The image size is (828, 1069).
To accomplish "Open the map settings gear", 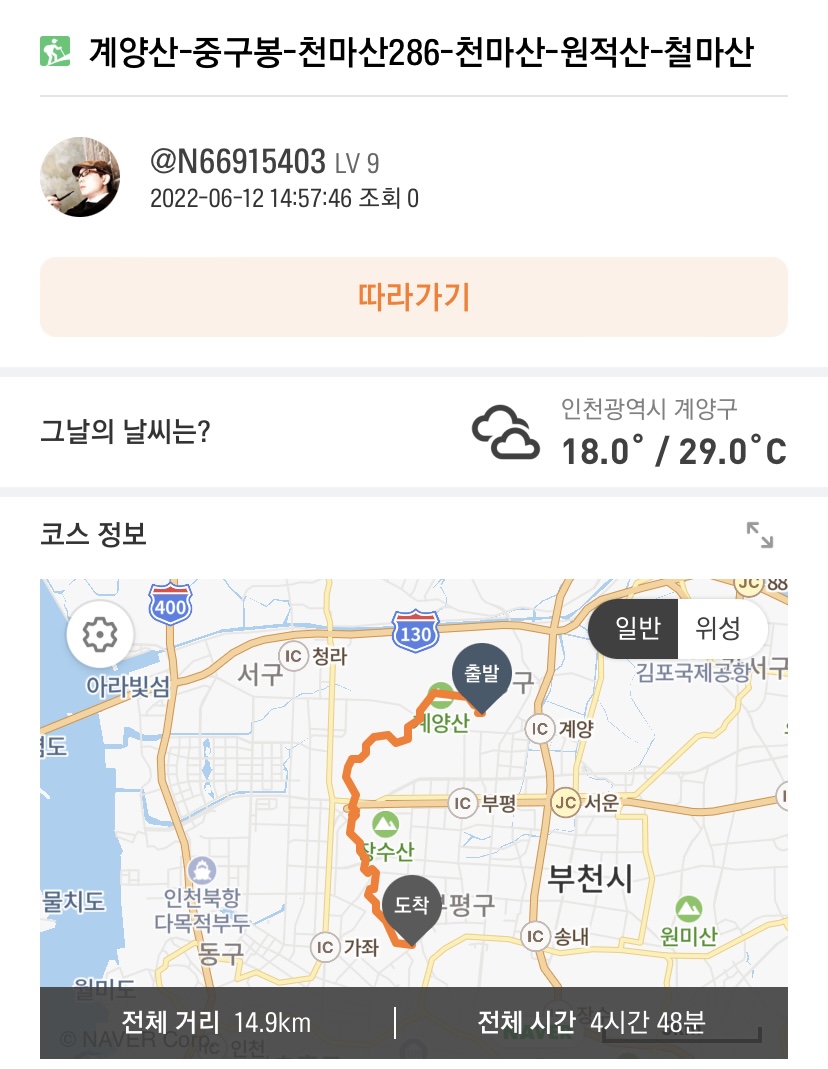I will pyautogui.click(x=100, y=634).
